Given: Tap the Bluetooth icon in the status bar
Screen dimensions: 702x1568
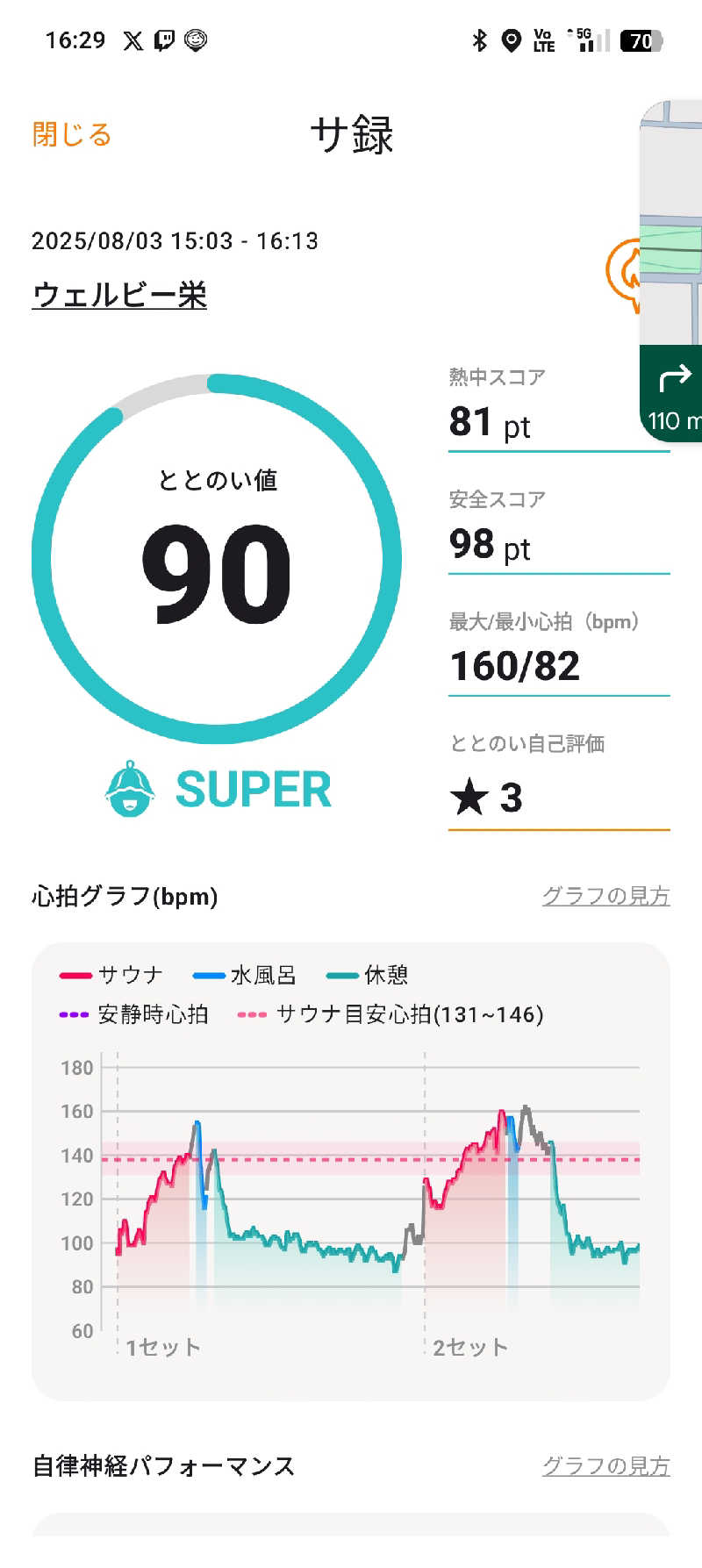Looking at the screenshot, I should coord(479,39).
